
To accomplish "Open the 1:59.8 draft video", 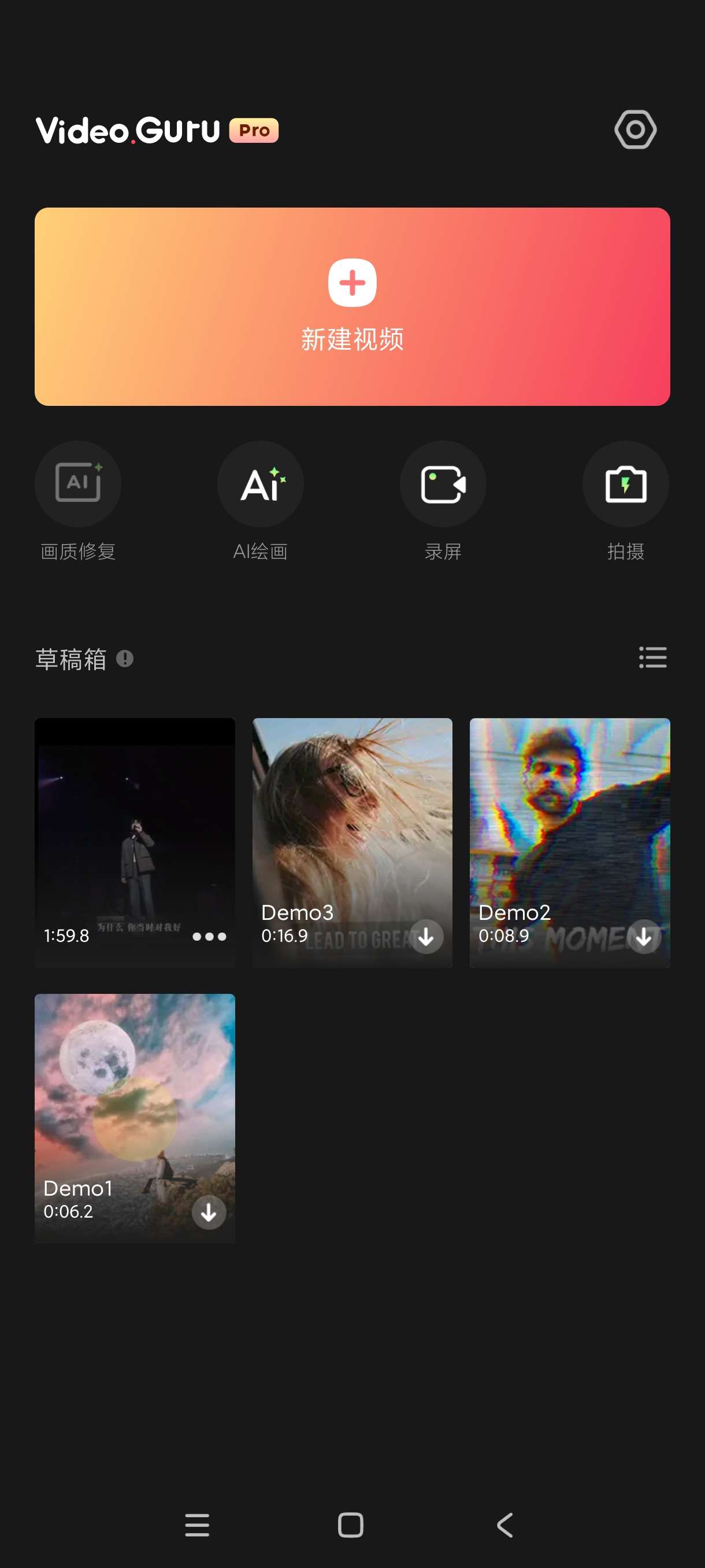I will [135, 828].
